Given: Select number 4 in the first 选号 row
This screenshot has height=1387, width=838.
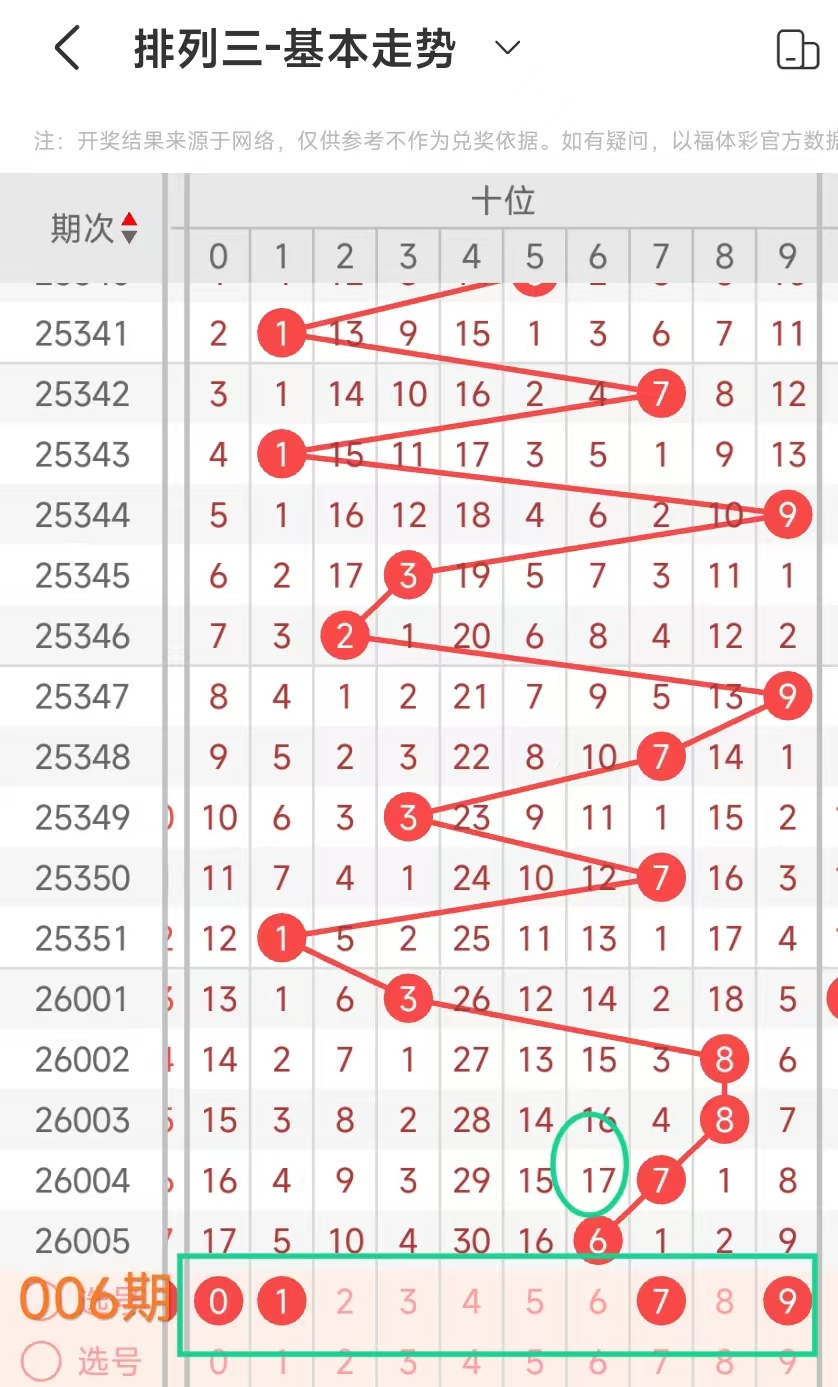Looking at the screenshot, I should (471, 1301).
